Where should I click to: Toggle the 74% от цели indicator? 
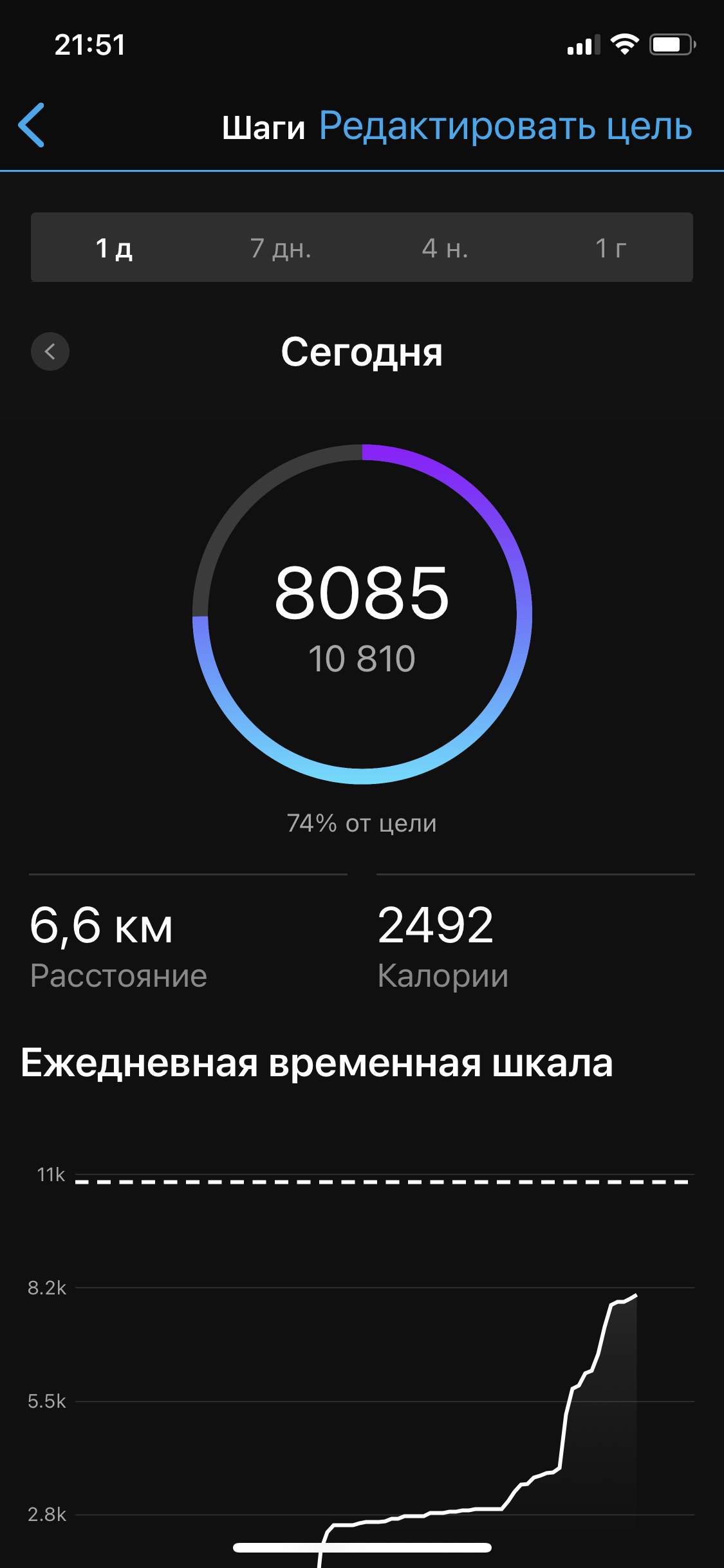pyautogui.click(x=362, y=823)
